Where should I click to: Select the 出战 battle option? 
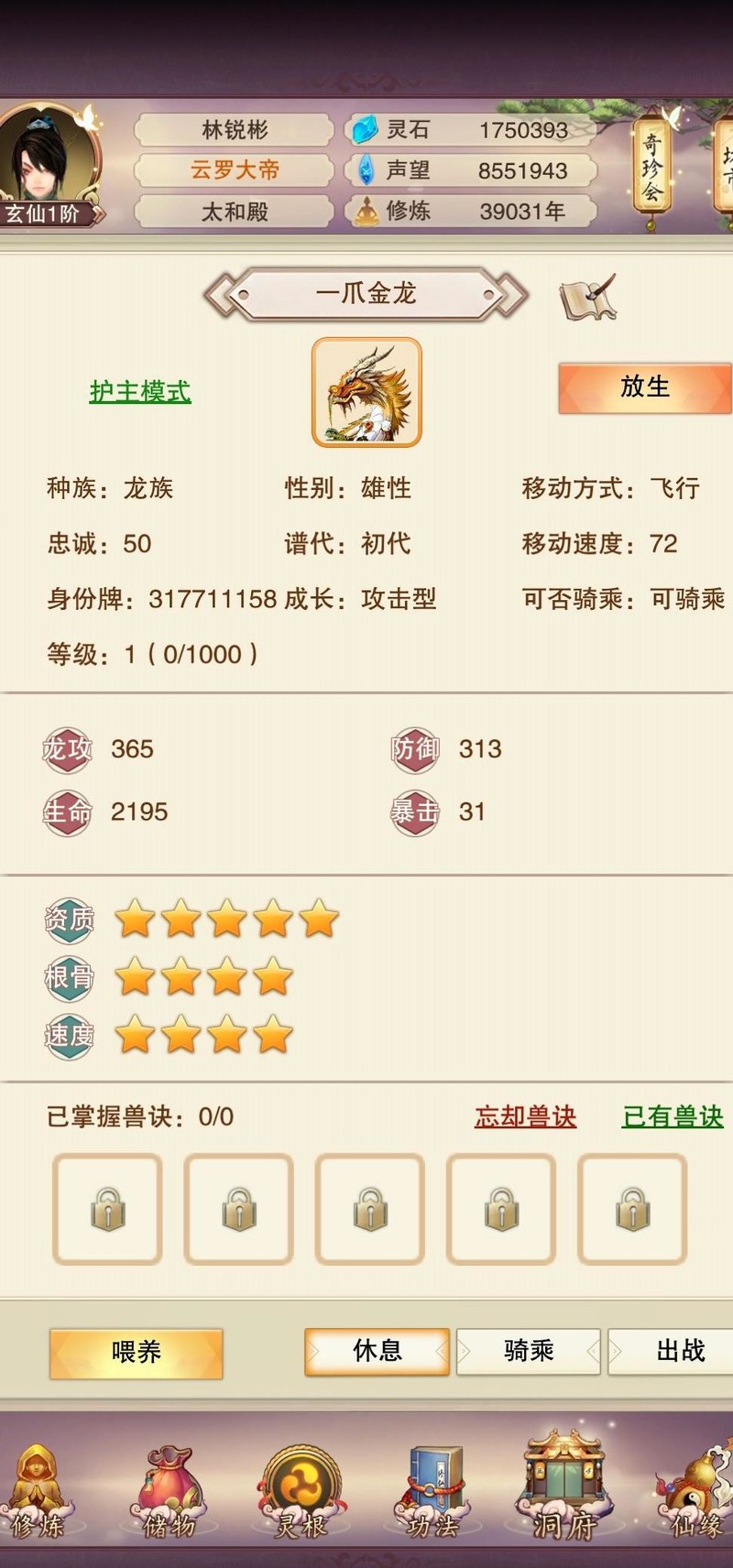coord(678,1351)
